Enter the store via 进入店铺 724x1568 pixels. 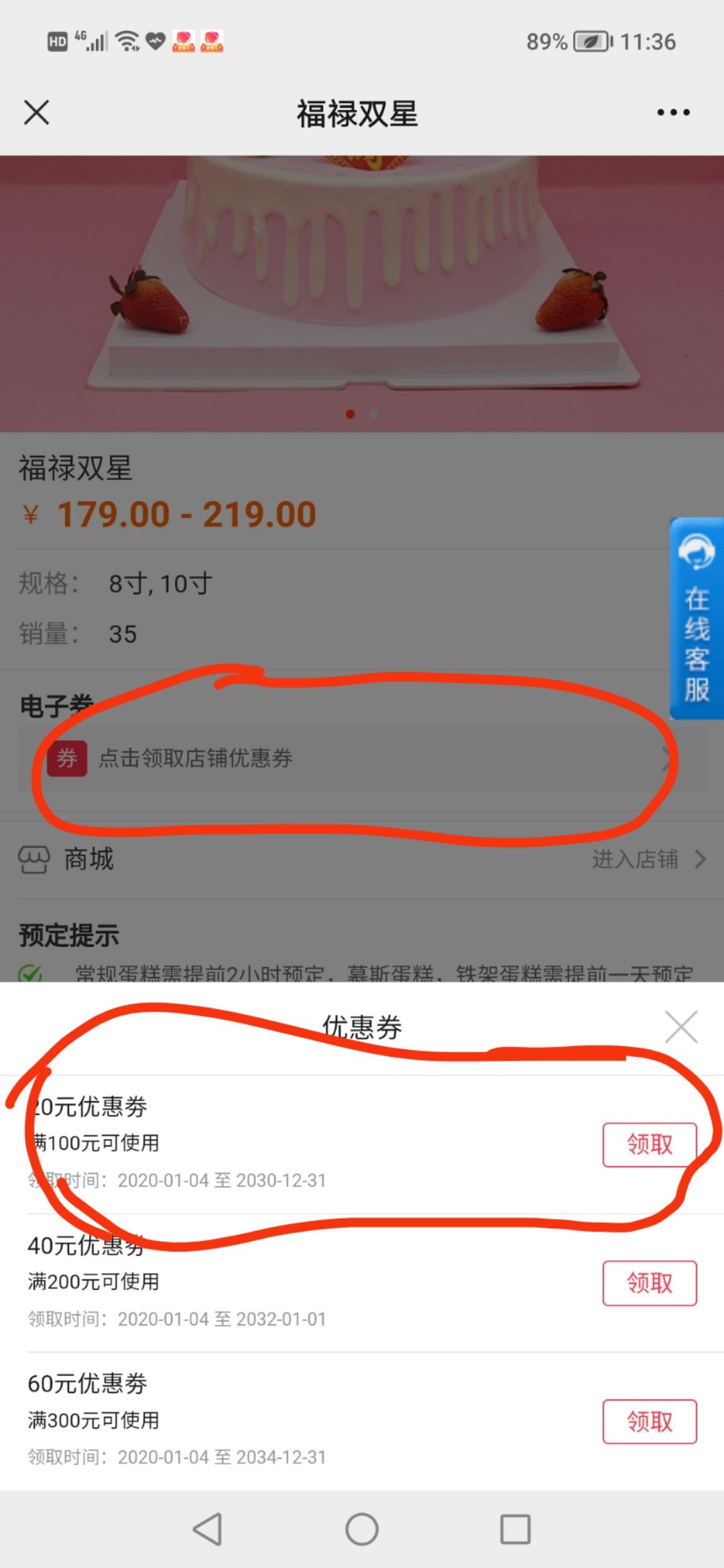[648, 859]
